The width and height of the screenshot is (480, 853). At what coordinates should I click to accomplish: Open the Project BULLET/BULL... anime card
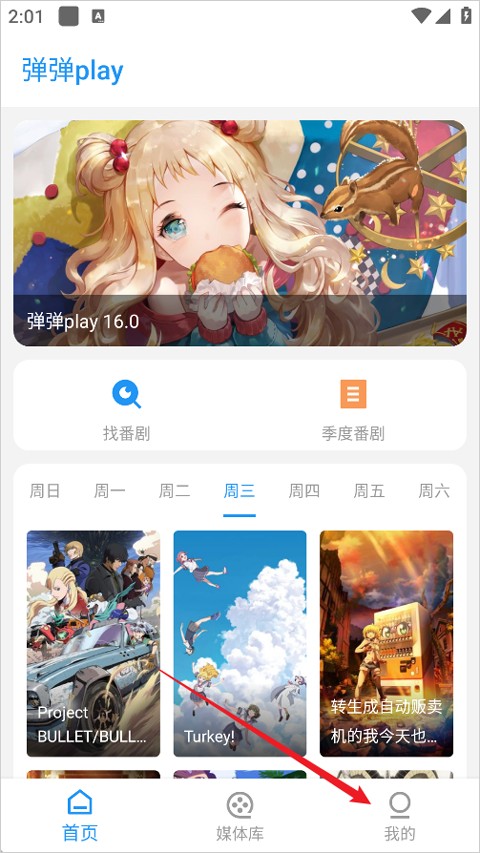93,644
